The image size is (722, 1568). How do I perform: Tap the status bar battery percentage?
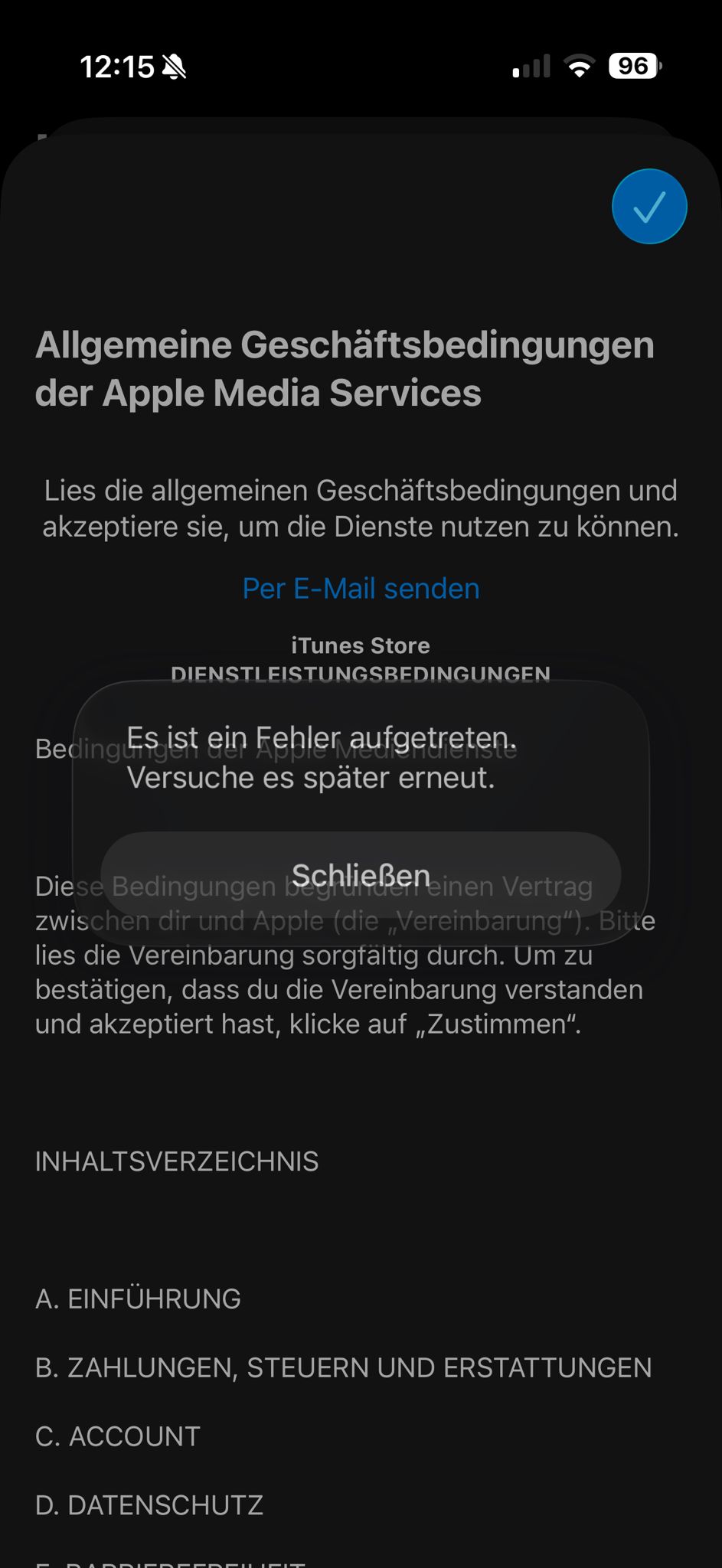point(632,67)
